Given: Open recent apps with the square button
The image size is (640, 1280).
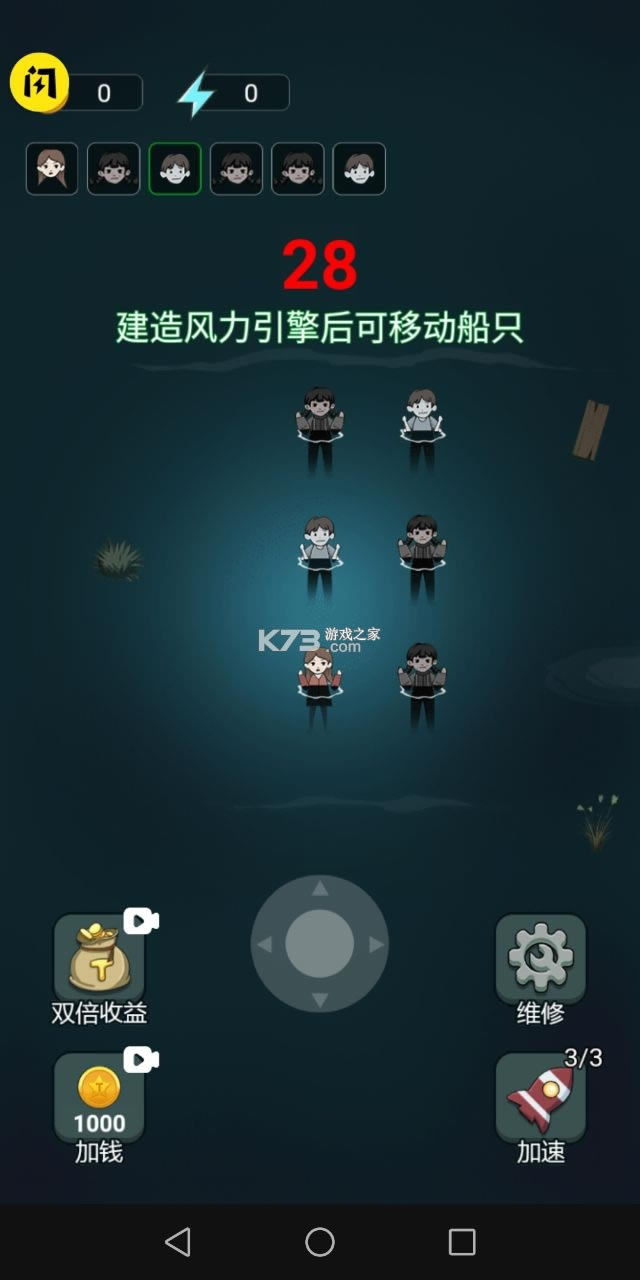Looking at the screenshot, I should (x=462, y=1242).
